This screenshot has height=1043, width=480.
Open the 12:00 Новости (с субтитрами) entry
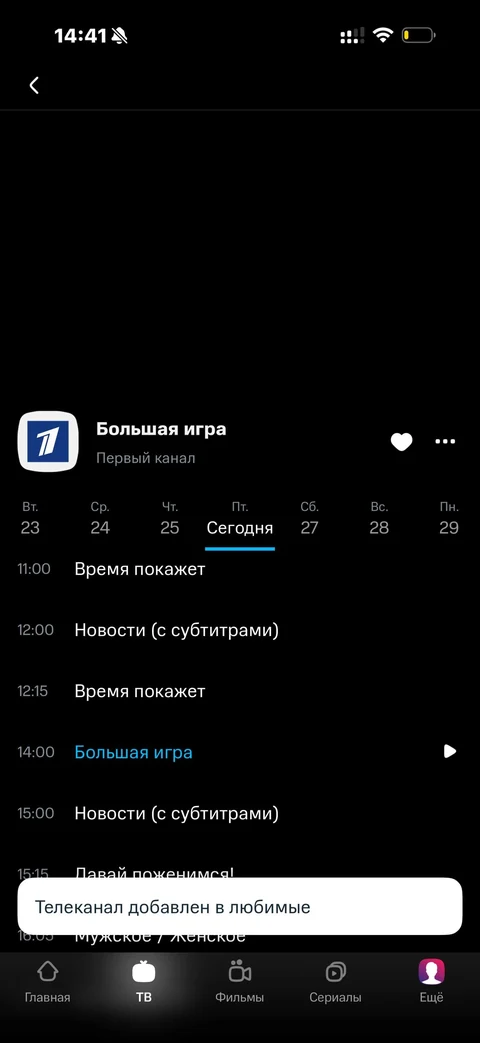tap(240, 630)
